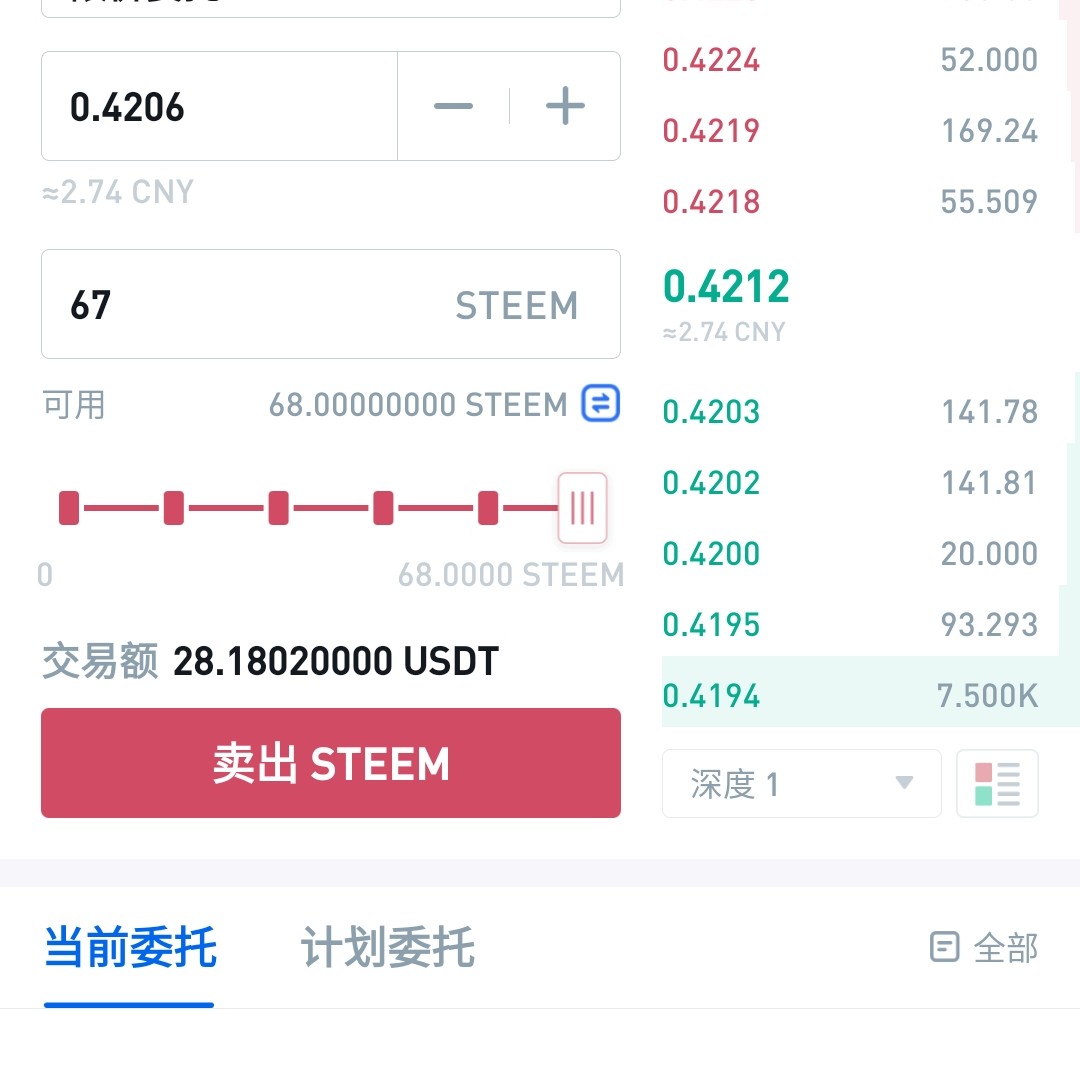Select the 0.4194 bid price row
This screenshot has height=1080, width=1080.
click(850, 696)
